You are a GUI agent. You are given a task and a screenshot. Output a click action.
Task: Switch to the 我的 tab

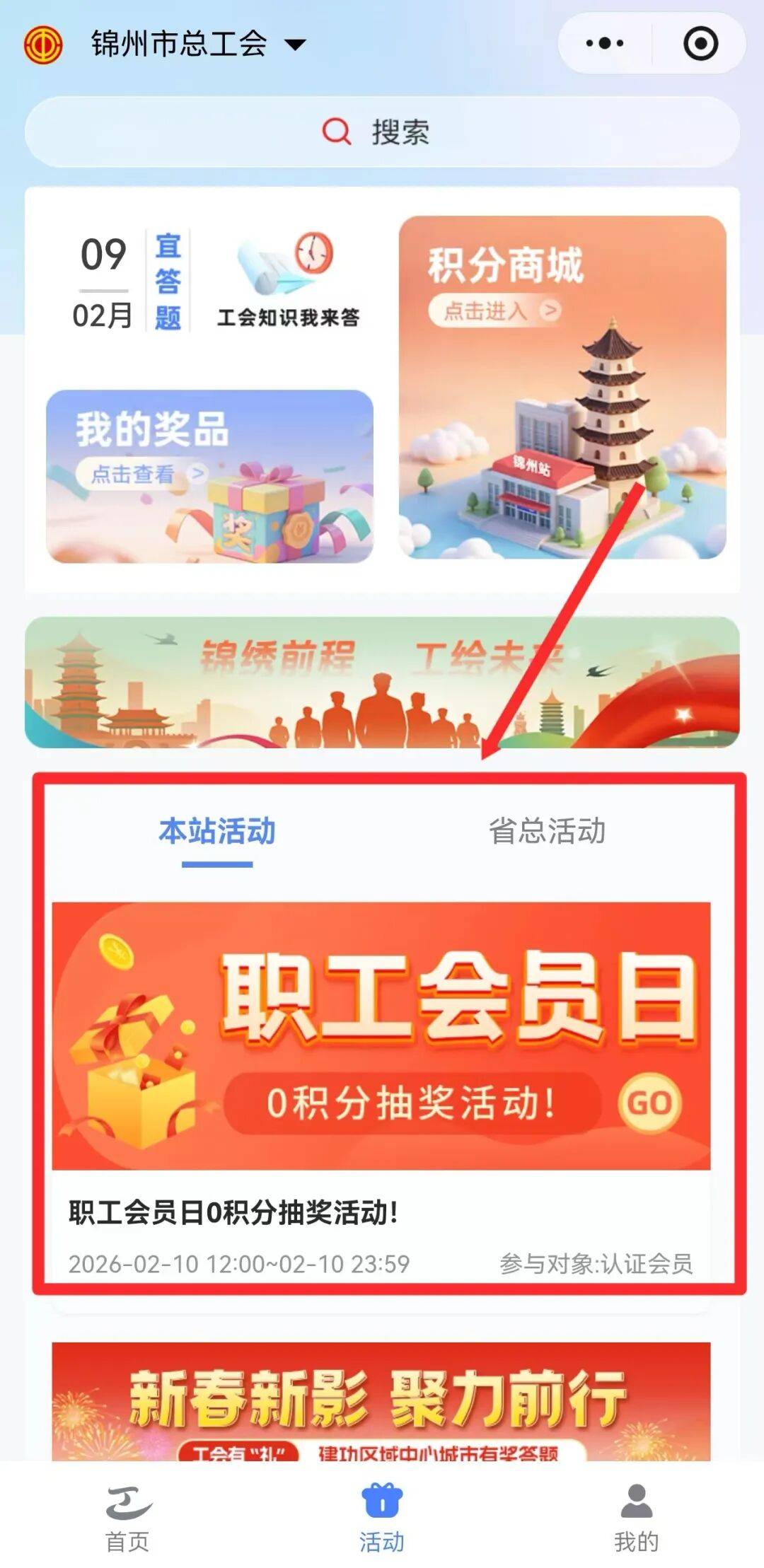click(x=636, y=1519)
